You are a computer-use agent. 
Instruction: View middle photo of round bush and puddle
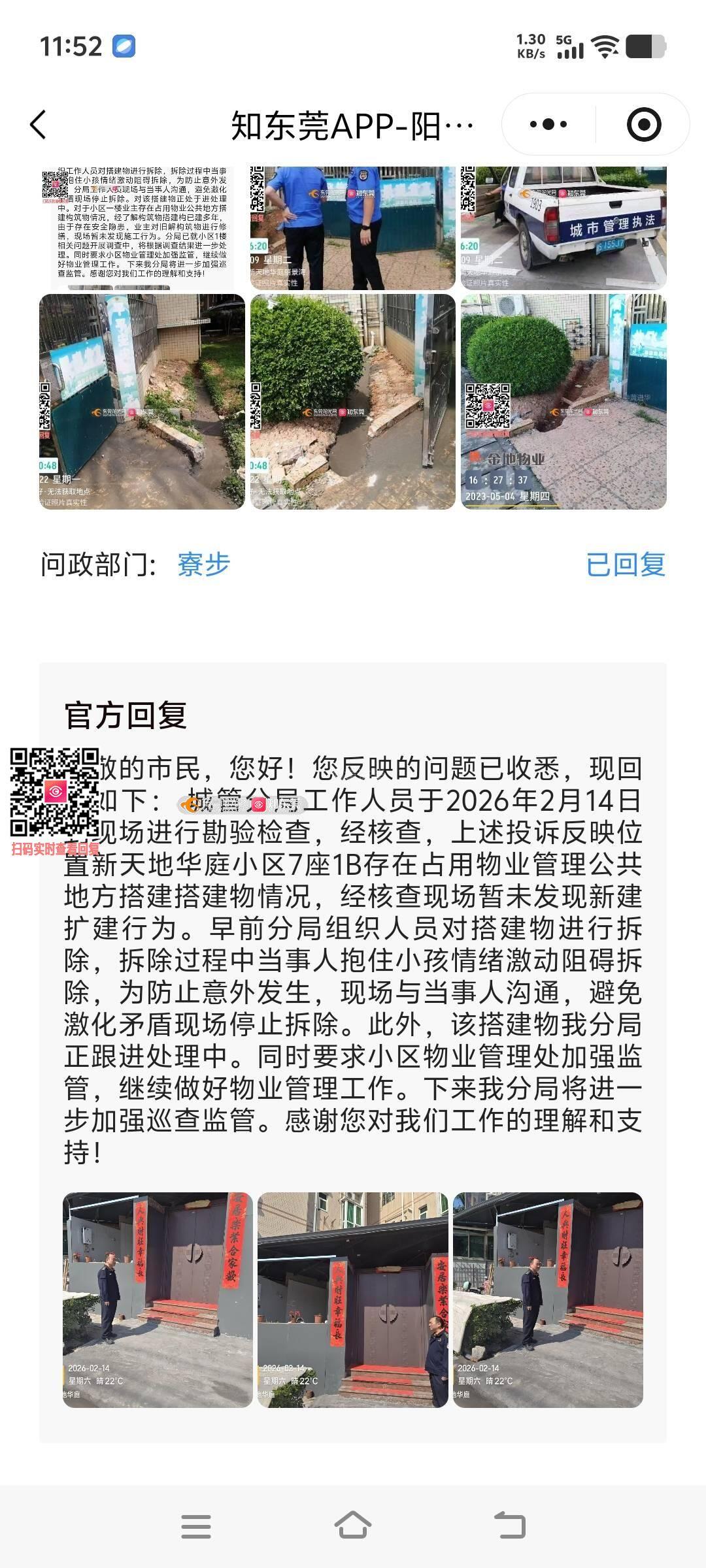click(352, 401)
